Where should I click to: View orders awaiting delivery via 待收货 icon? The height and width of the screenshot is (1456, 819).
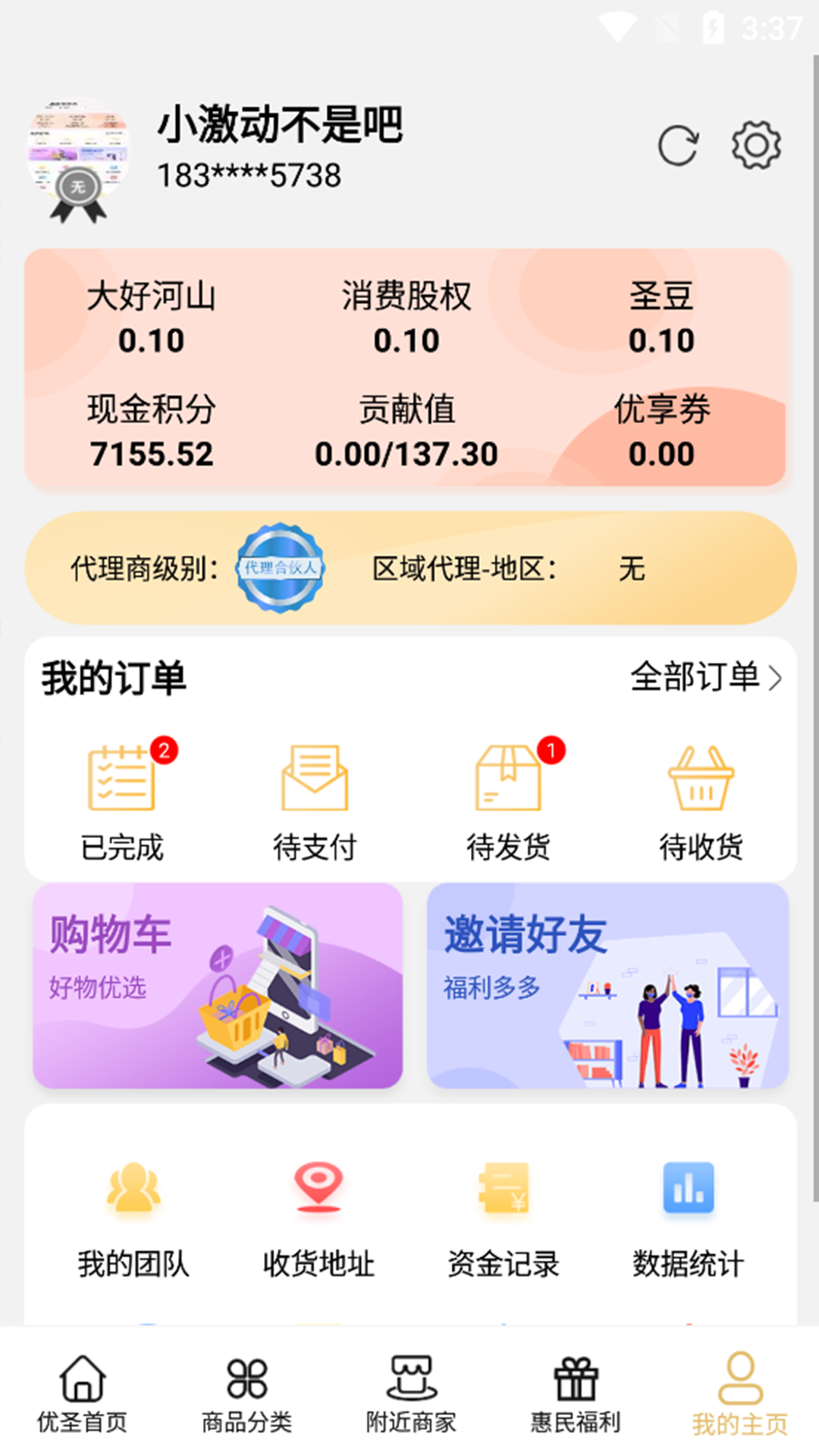(x=699, y=796)
